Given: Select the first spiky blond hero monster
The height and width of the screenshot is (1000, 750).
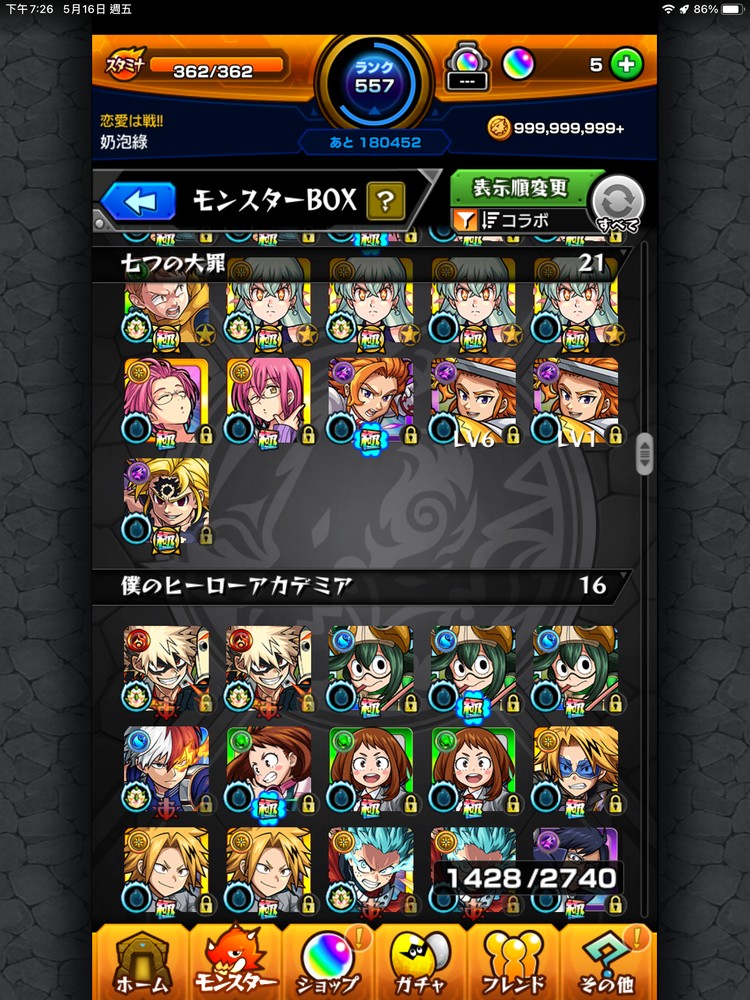Looking at the screenshot, I should tap(167, 668).
